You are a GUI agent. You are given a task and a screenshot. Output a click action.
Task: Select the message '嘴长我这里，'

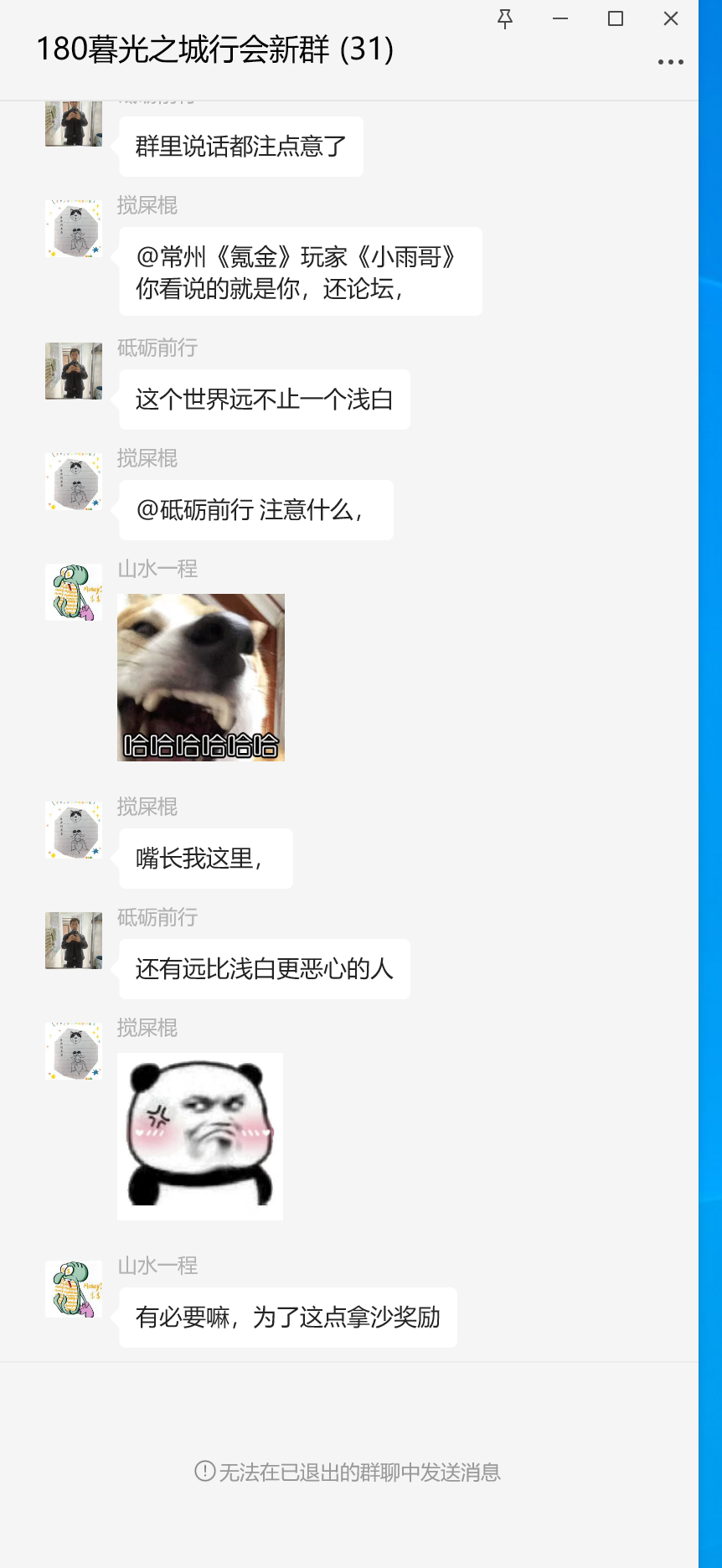point(205,857)
